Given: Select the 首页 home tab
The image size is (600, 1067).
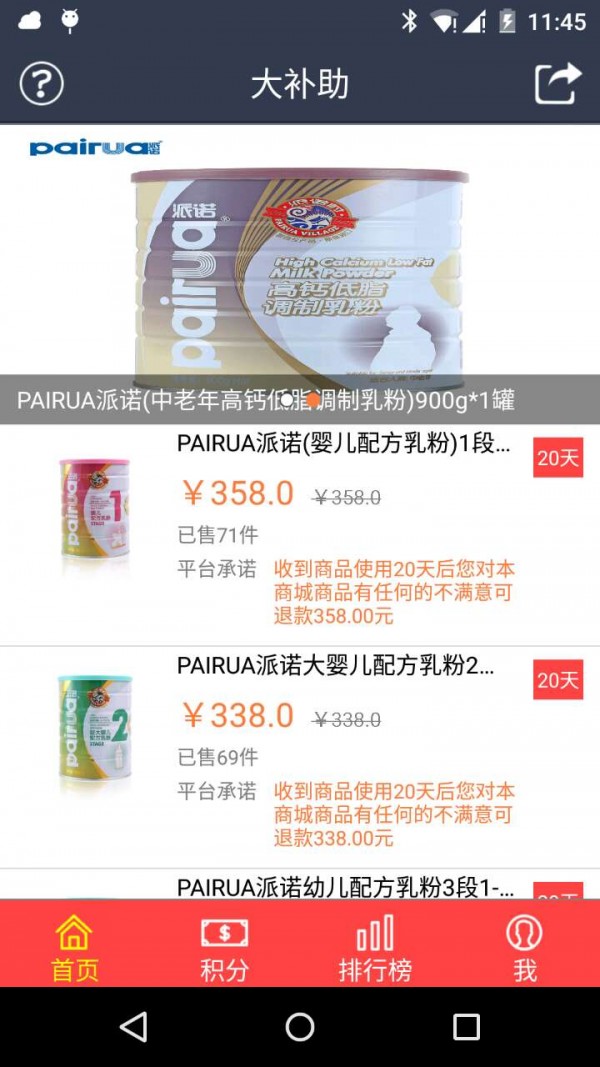Looking at the screenshot, I should (x=75, y=948).
